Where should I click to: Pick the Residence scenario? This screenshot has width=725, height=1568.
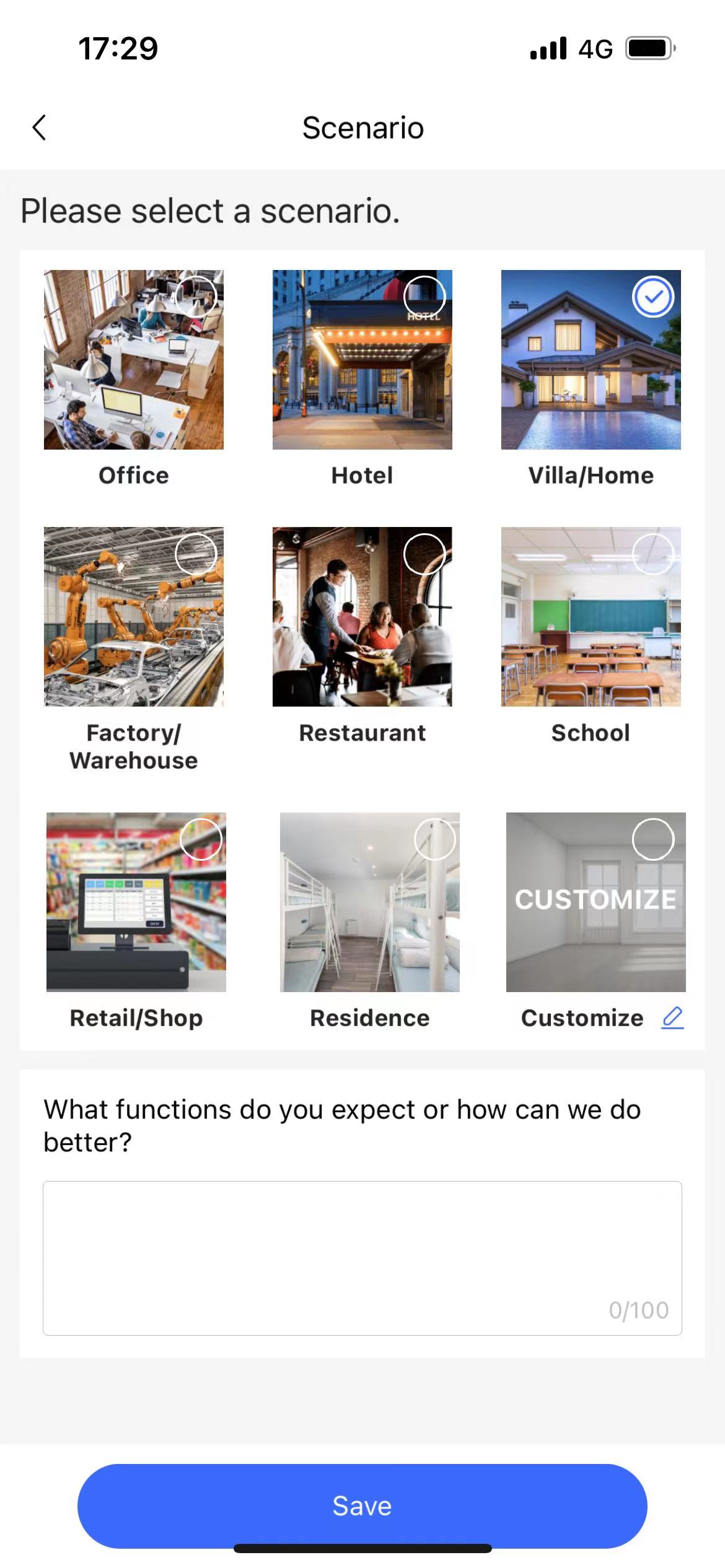coord(370,902)
